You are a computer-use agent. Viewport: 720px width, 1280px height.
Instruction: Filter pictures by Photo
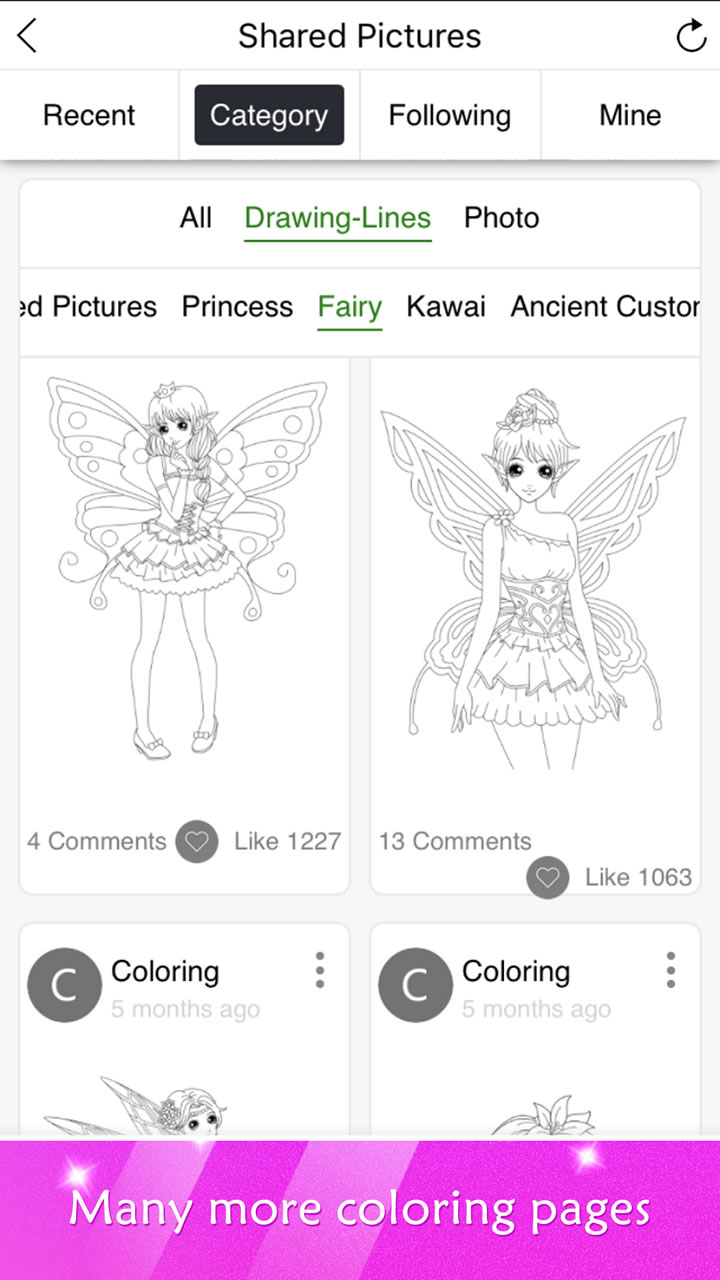click(x=501, y=217)
